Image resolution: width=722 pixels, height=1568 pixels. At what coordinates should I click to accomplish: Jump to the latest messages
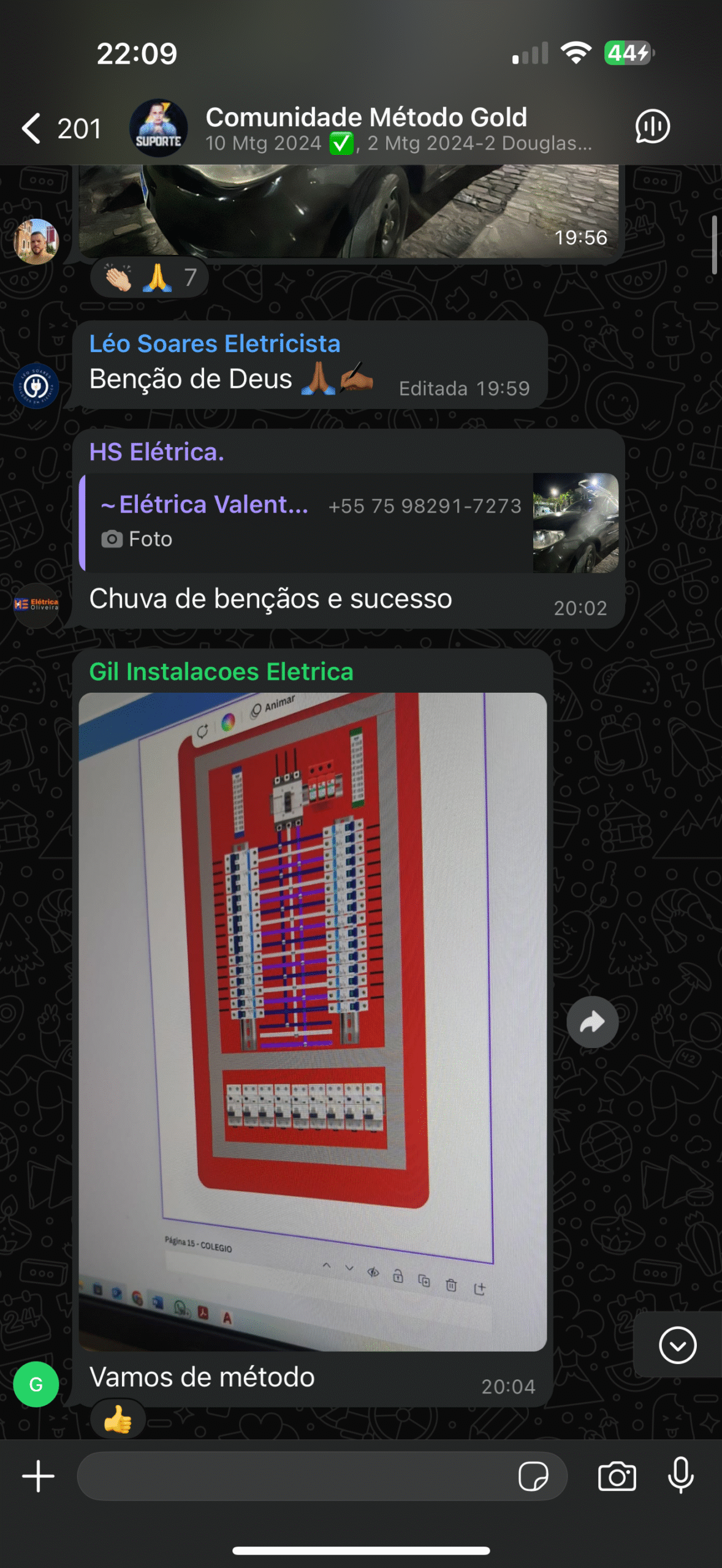point(677,1345)
